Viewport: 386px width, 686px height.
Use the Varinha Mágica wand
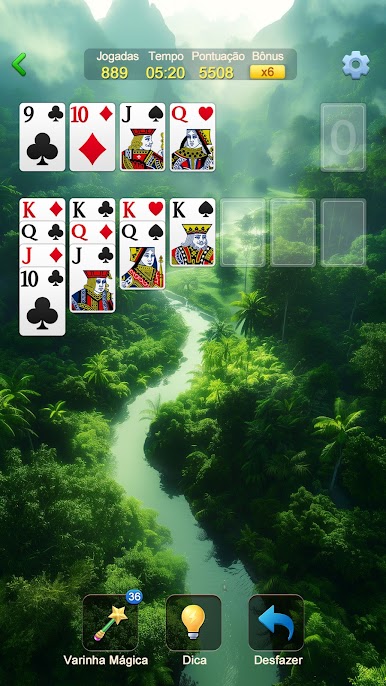coord(110,623)
